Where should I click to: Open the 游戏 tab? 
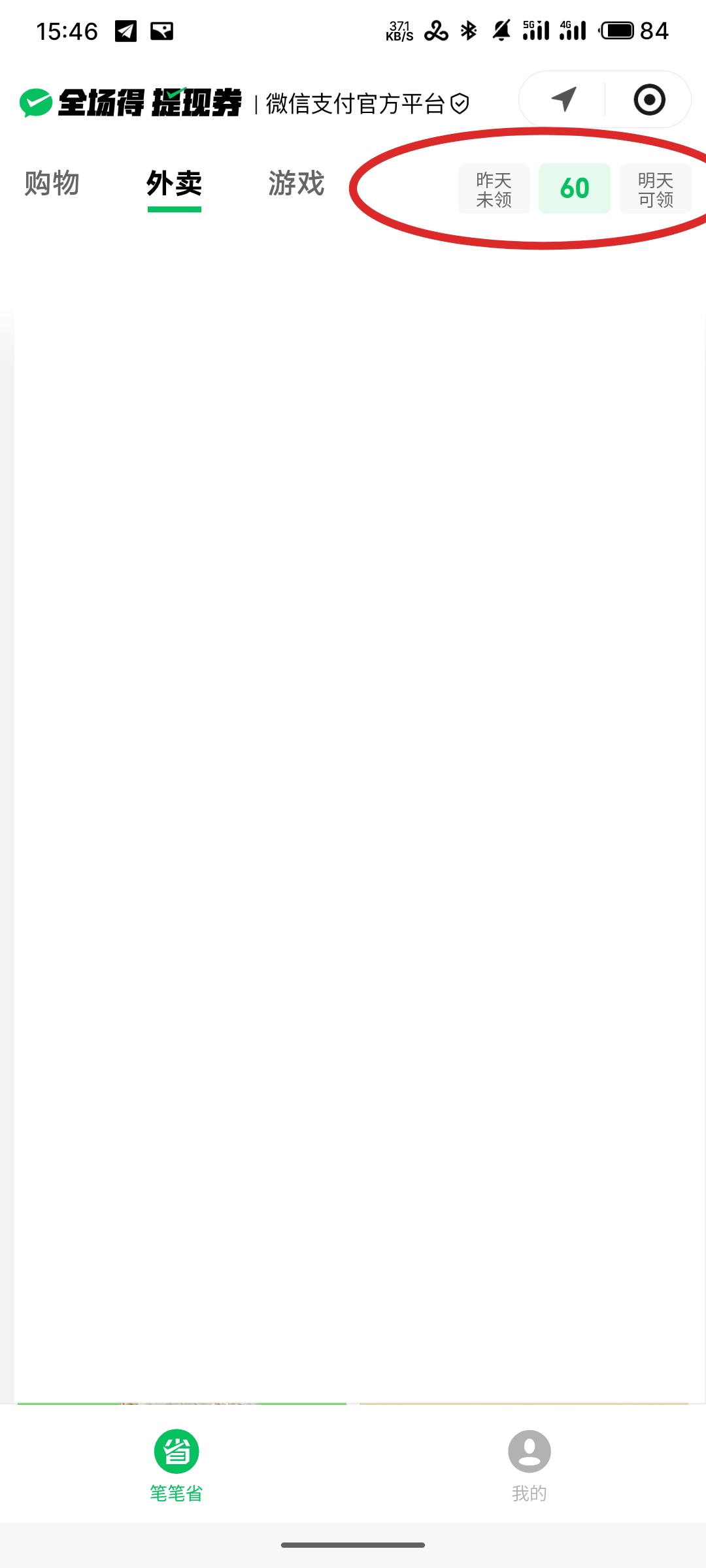point(296,184)
